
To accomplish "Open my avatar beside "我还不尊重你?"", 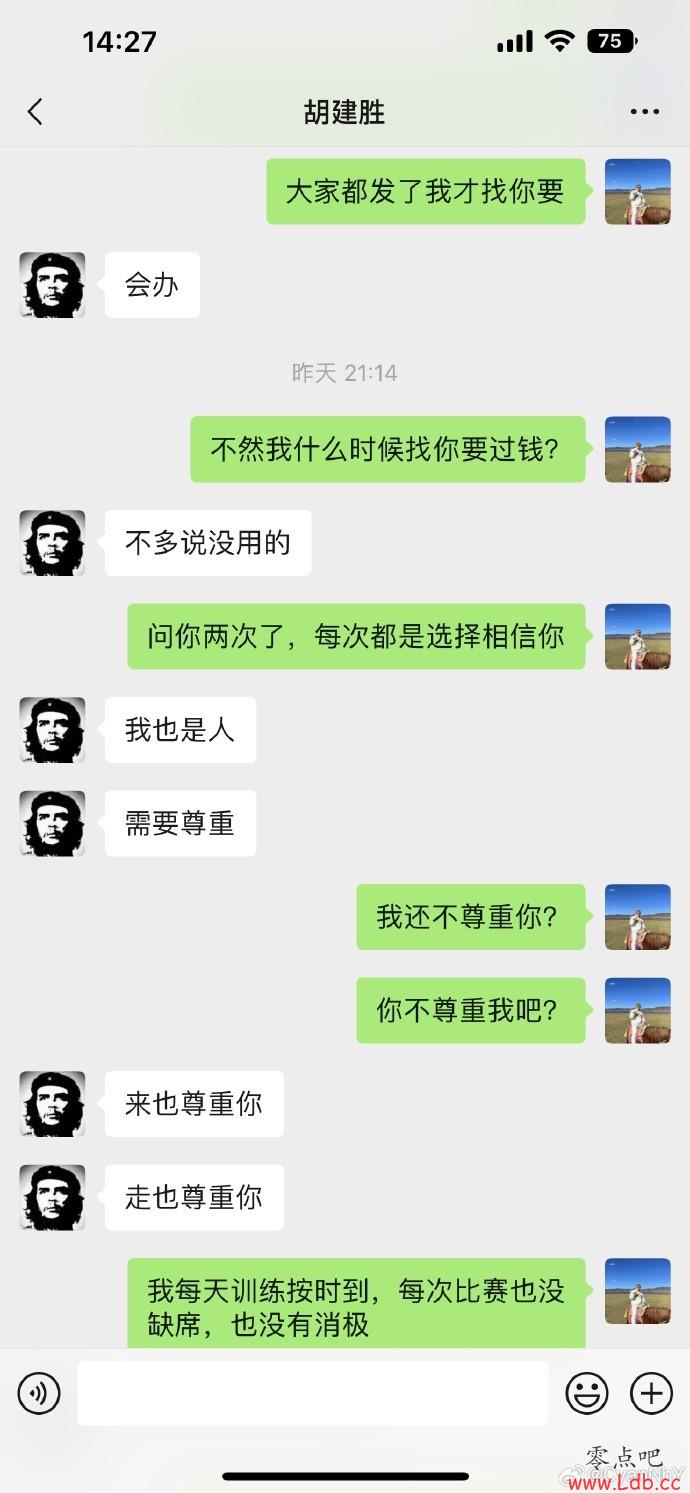I will (638, 917).
